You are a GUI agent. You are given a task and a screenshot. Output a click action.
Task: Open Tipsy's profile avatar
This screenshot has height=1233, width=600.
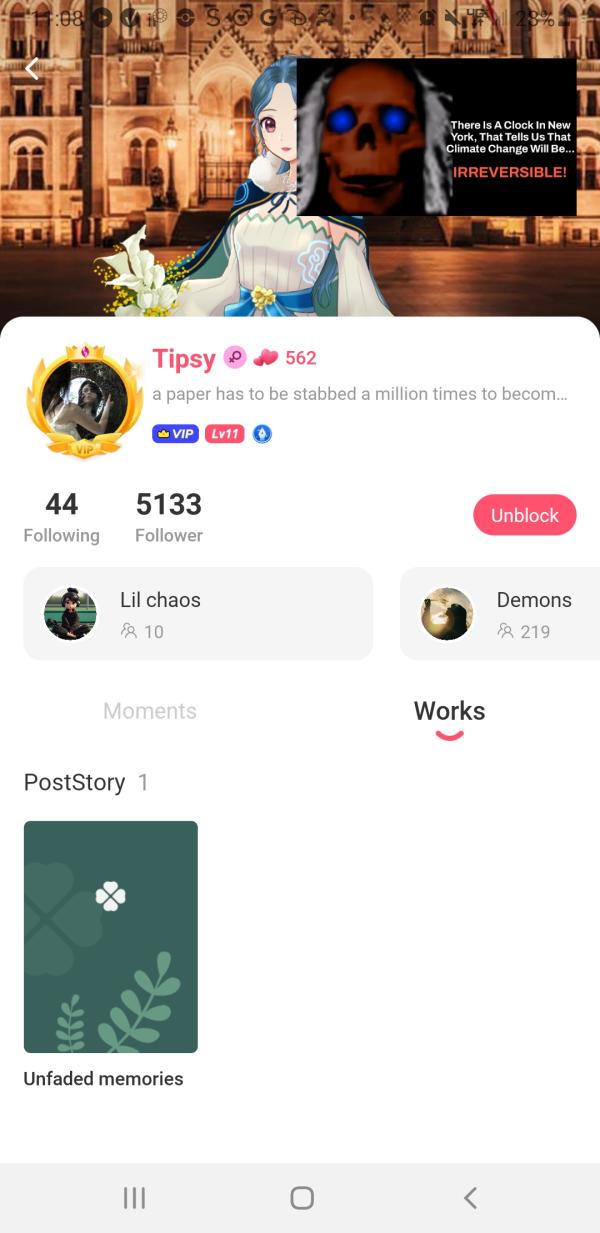tap(84, 398)
